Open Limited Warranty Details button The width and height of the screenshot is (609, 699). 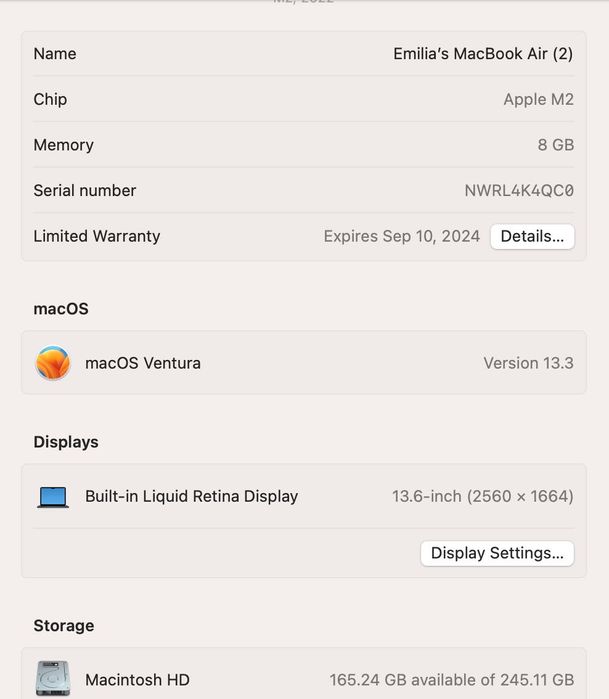(x=532, y=237)
